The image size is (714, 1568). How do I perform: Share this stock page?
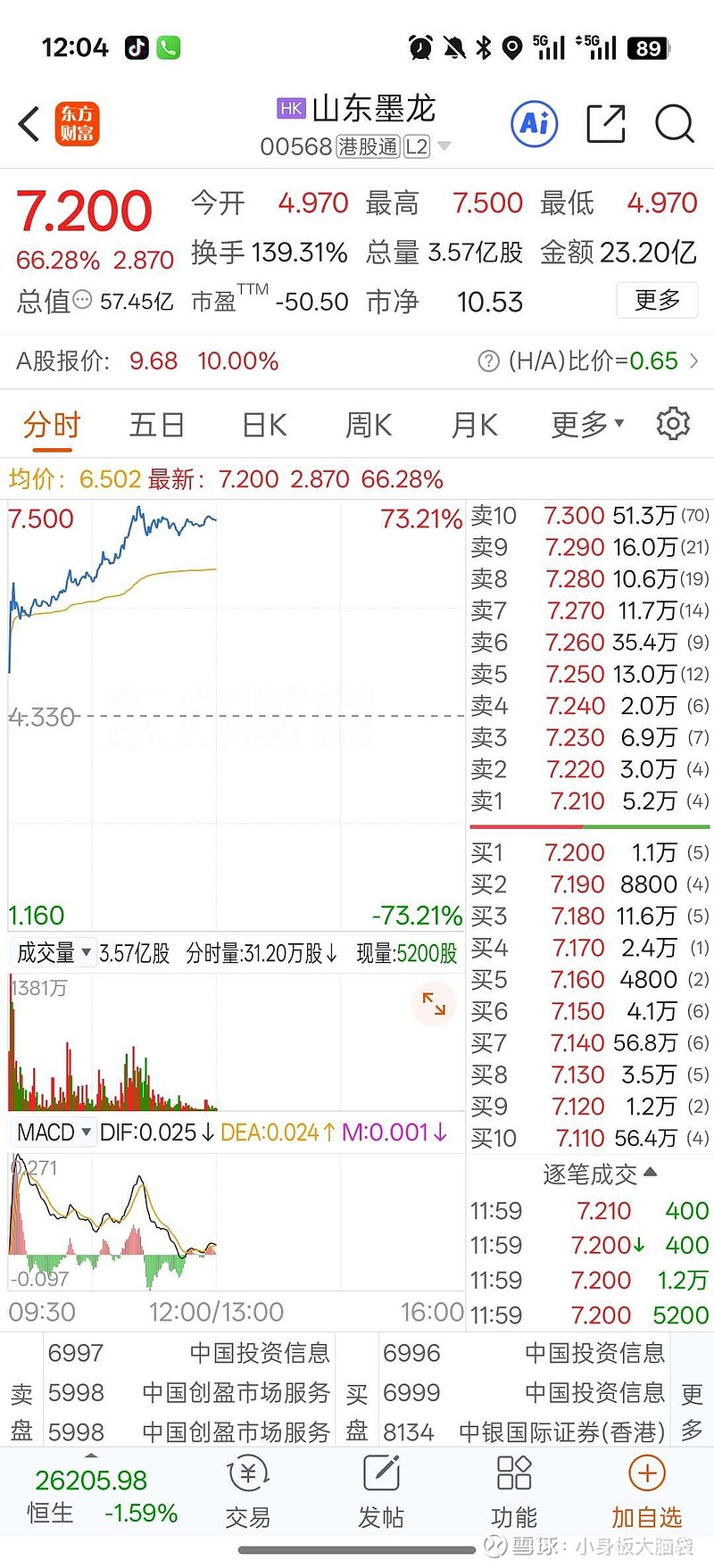click(605, 124)
